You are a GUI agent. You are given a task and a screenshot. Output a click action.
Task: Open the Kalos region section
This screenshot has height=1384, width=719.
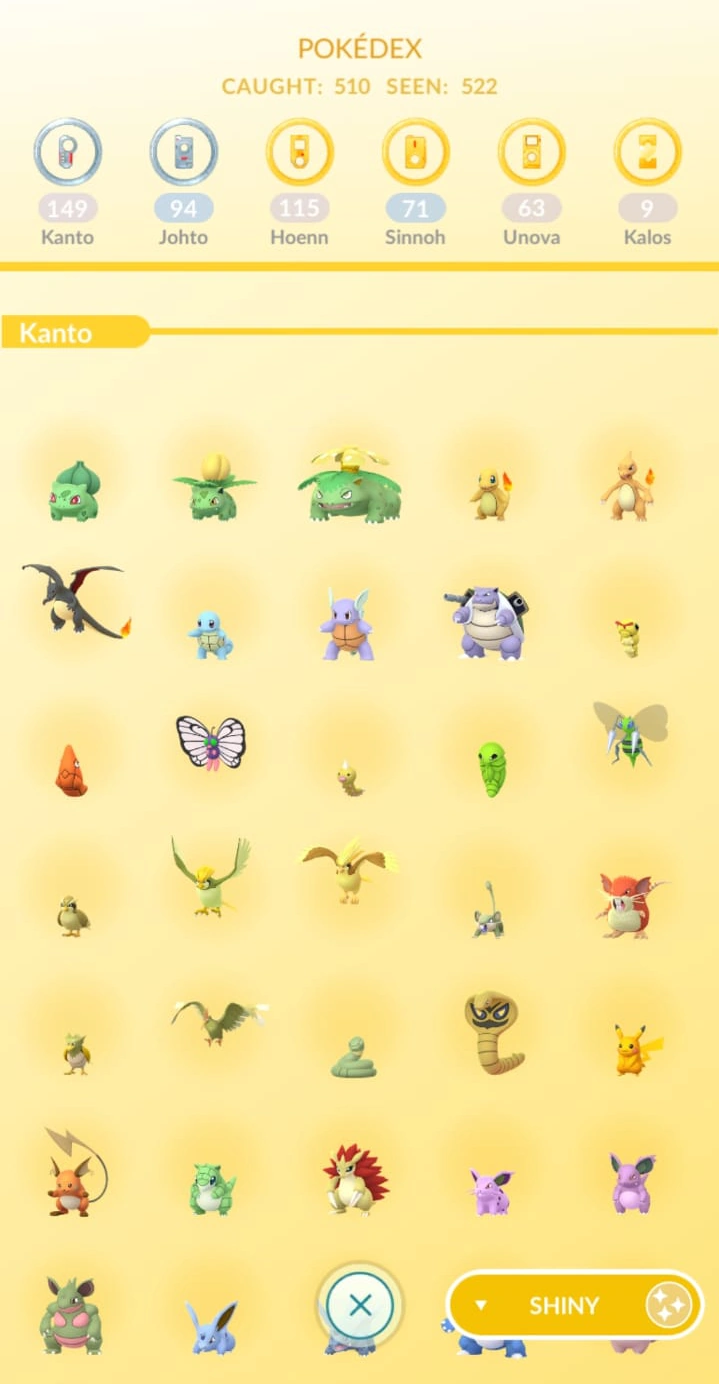(648, 153)
